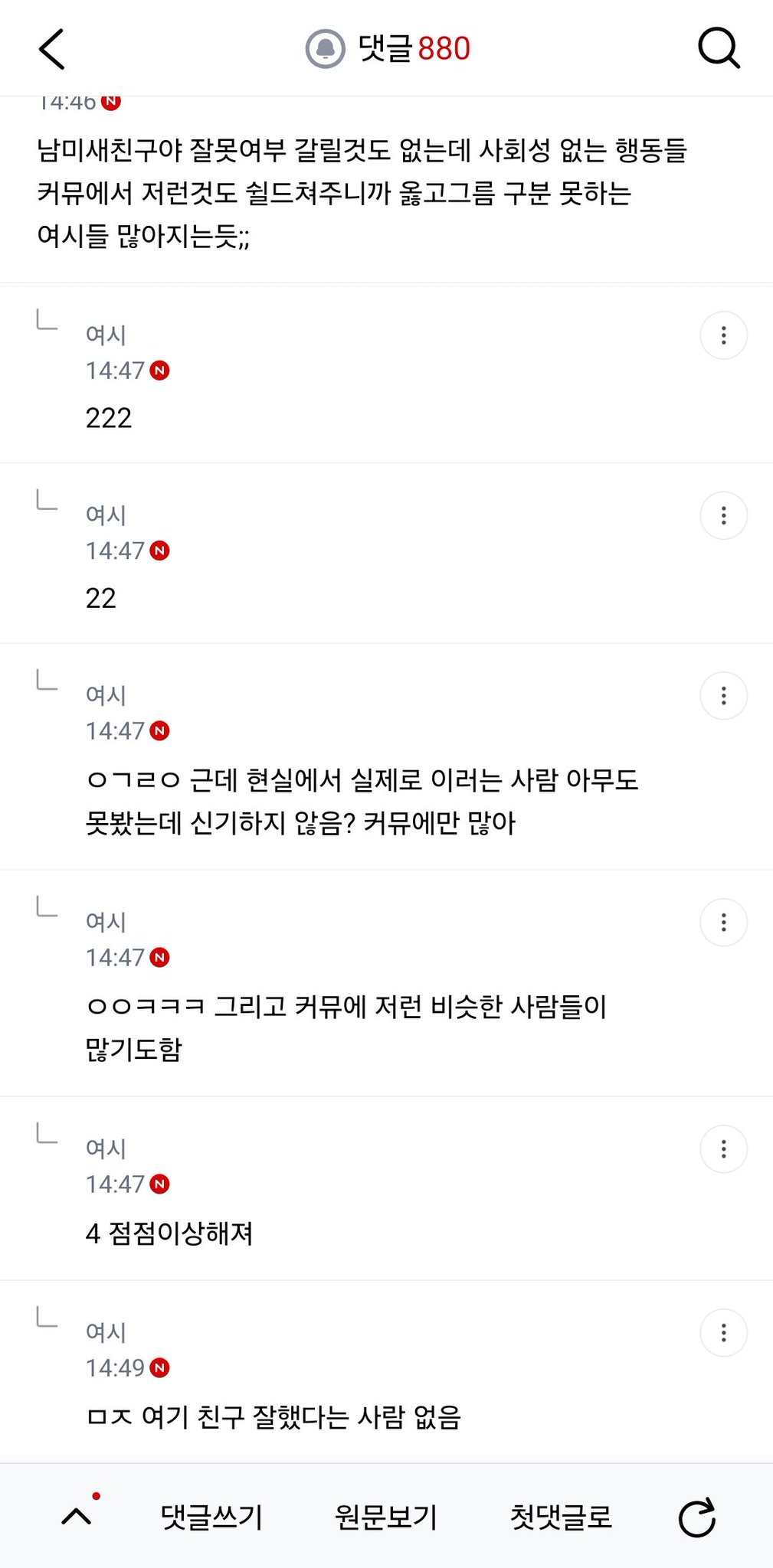Image resolution: width=773 pixels, height=1568 pixels.
Task: Open options menu for the '222' reply
Action: click(723, 335)
